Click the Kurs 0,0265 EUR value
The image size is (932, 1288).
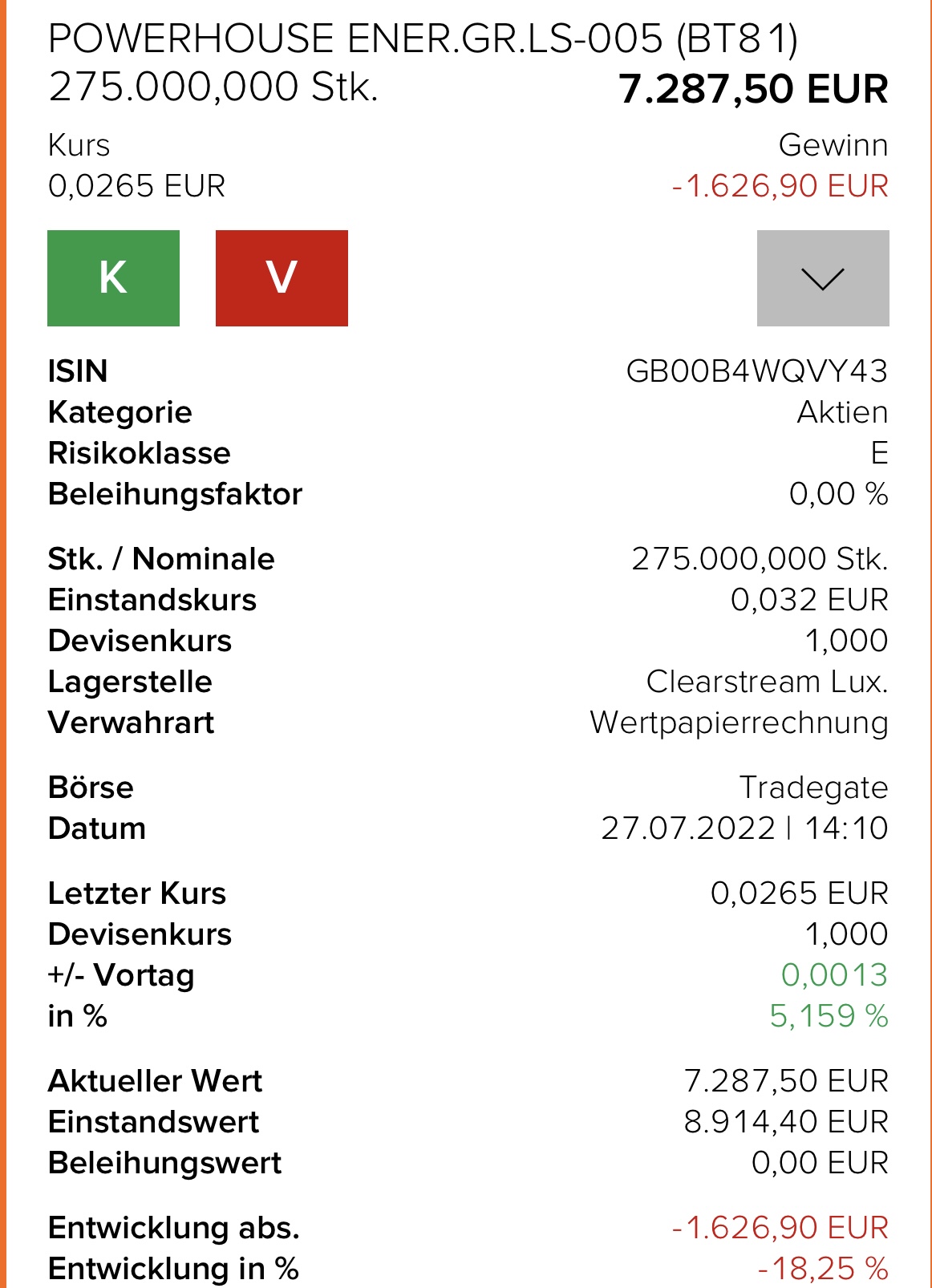coord(136,186)
